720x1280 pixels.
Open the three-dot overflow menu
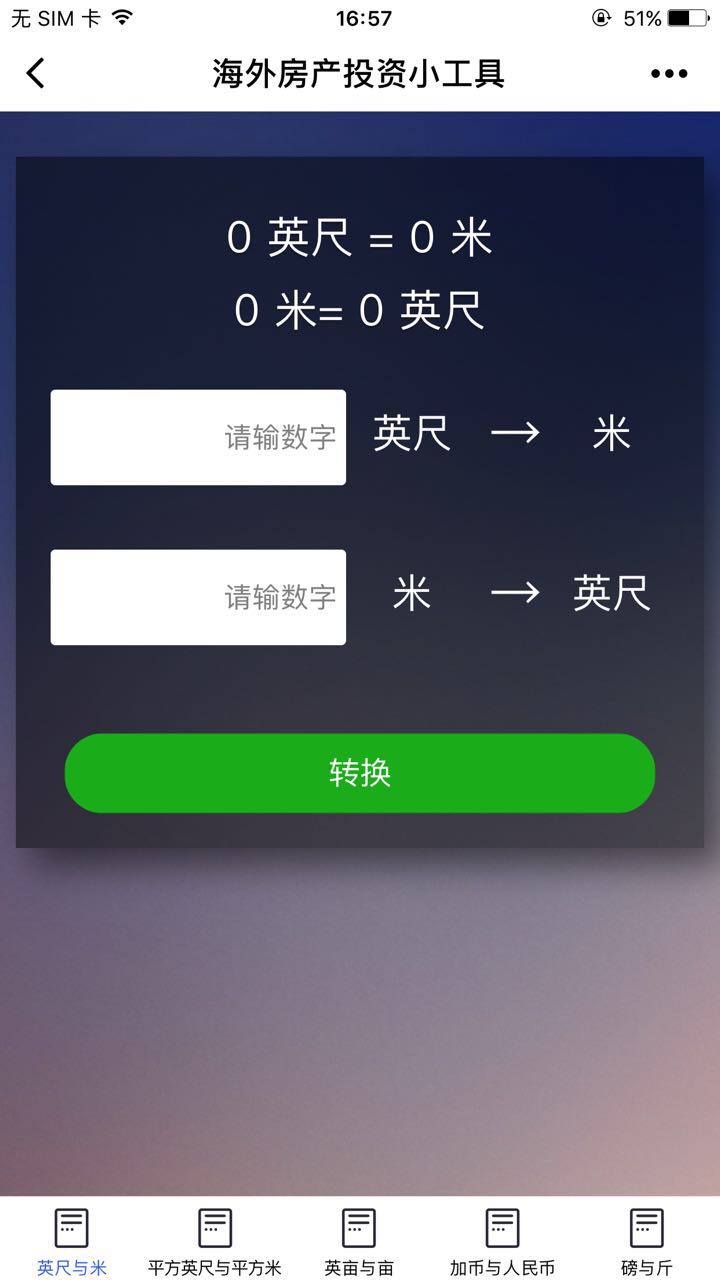tap(669, 73)
